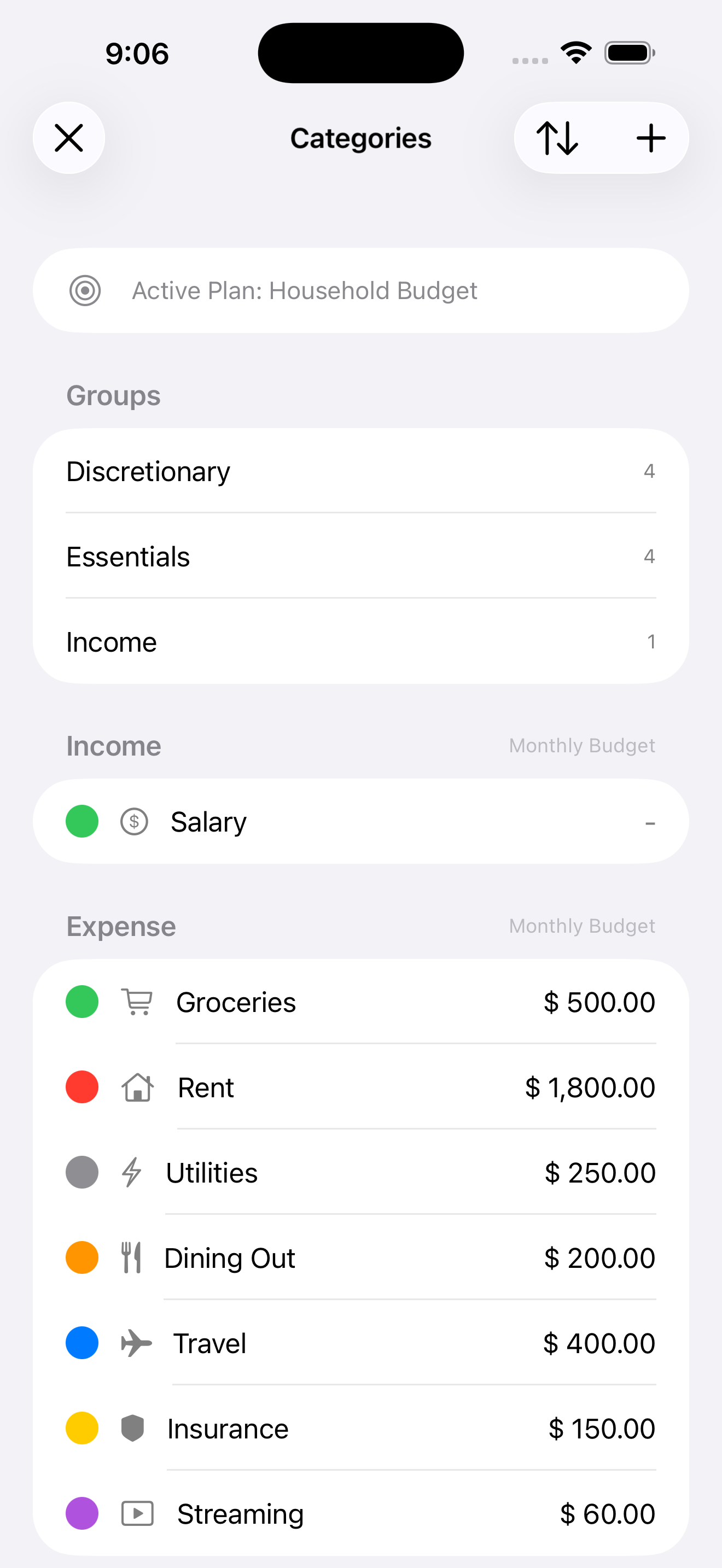The height and width of the screenshot is (1568, 722).
Task: Open the Salary category row
Action: tap(361, 821)
